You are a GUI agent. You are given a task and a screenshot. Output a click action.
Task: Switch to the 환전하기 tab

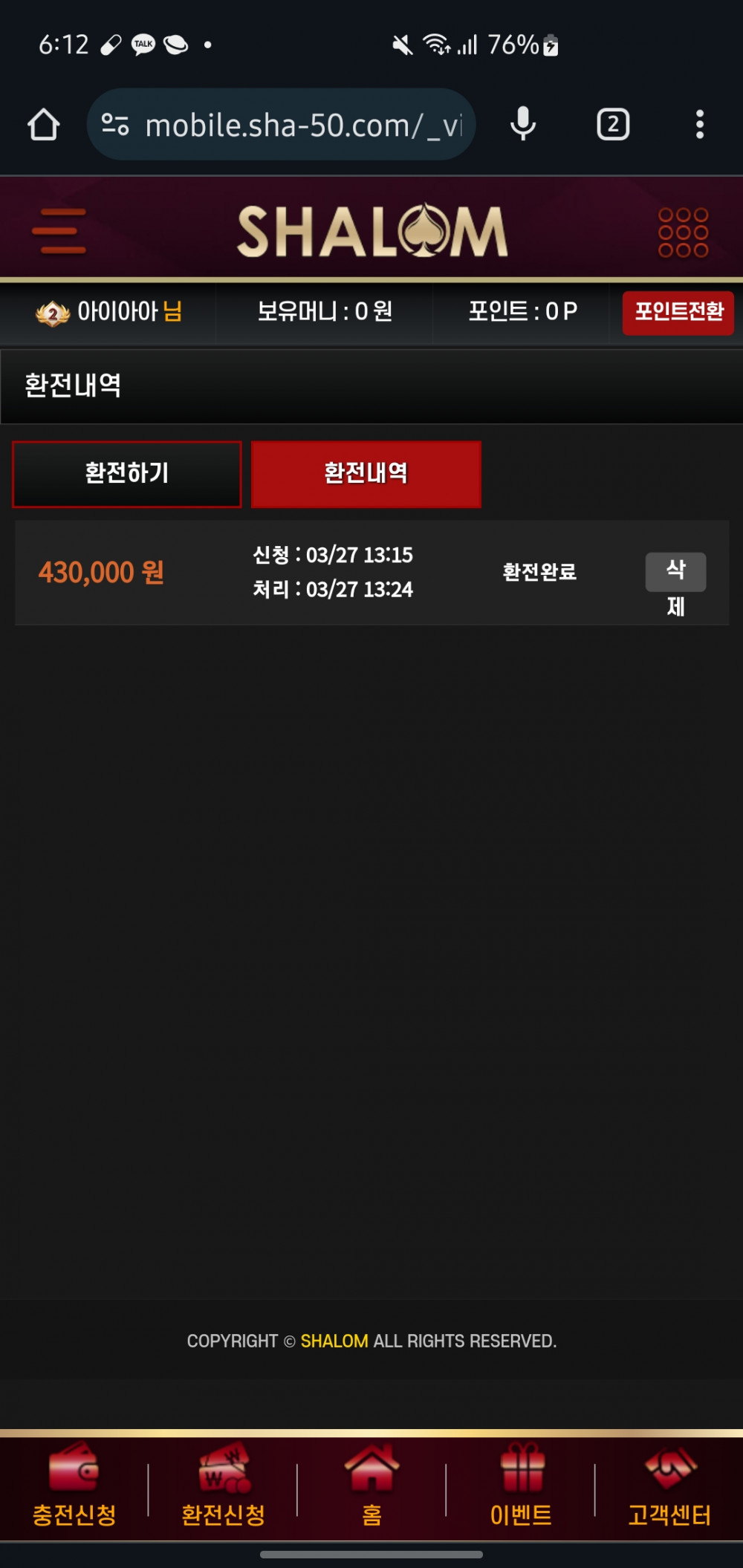tap(127, 474)
